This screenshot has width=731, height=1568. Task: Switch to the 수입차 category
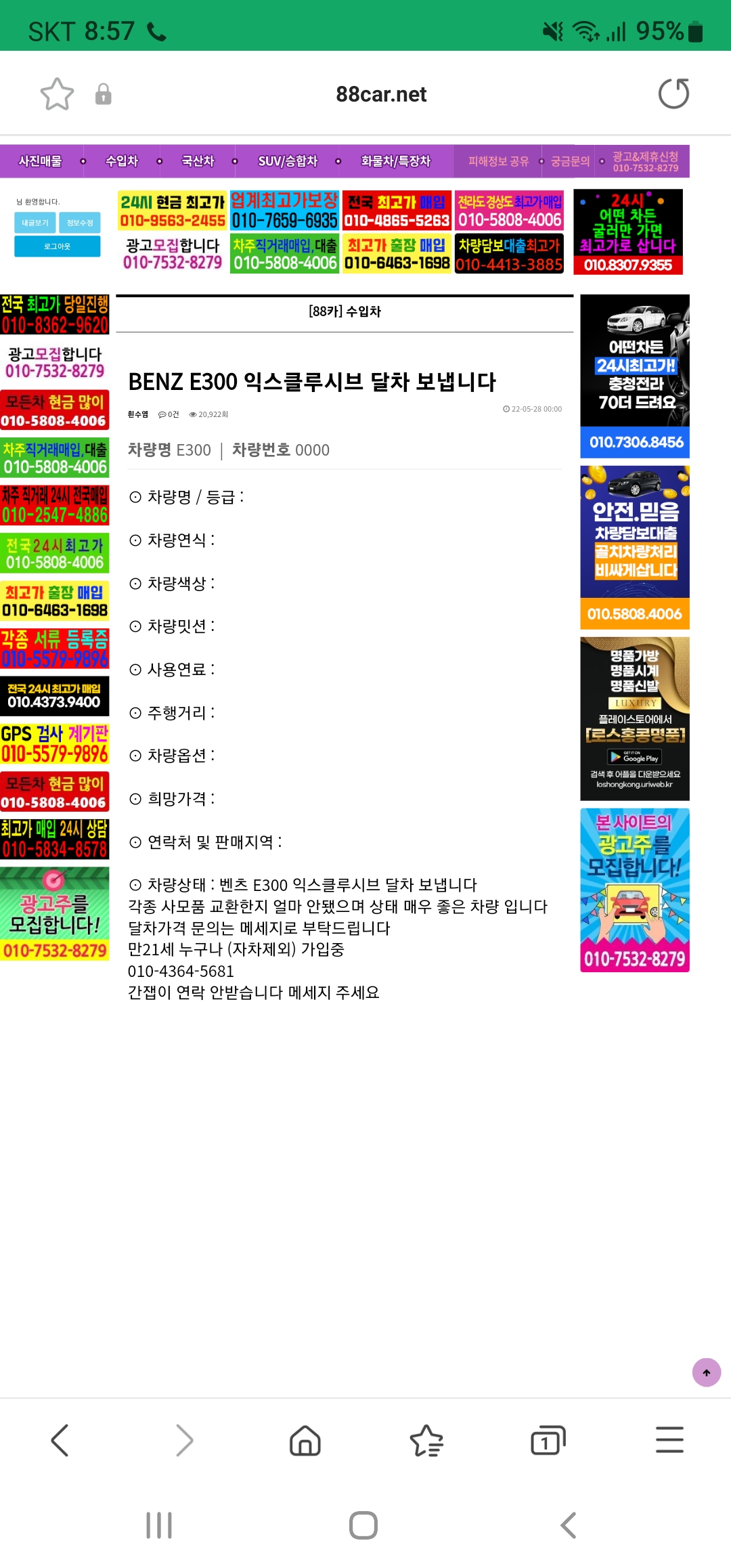click(122, 161)
